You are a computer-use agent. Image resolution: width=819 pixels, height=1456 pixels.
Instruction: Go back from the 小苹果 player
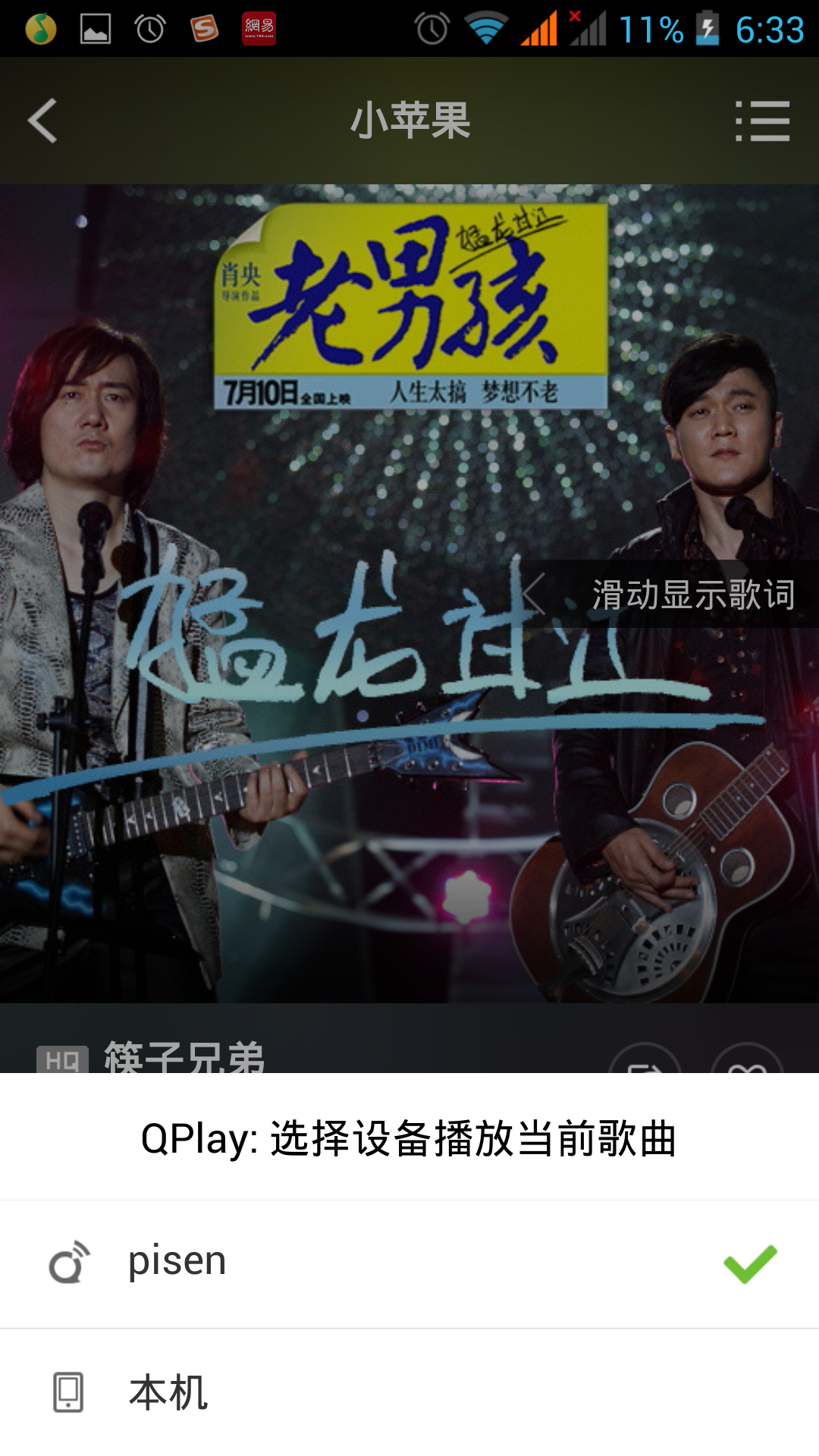click(x=43, y=121)
